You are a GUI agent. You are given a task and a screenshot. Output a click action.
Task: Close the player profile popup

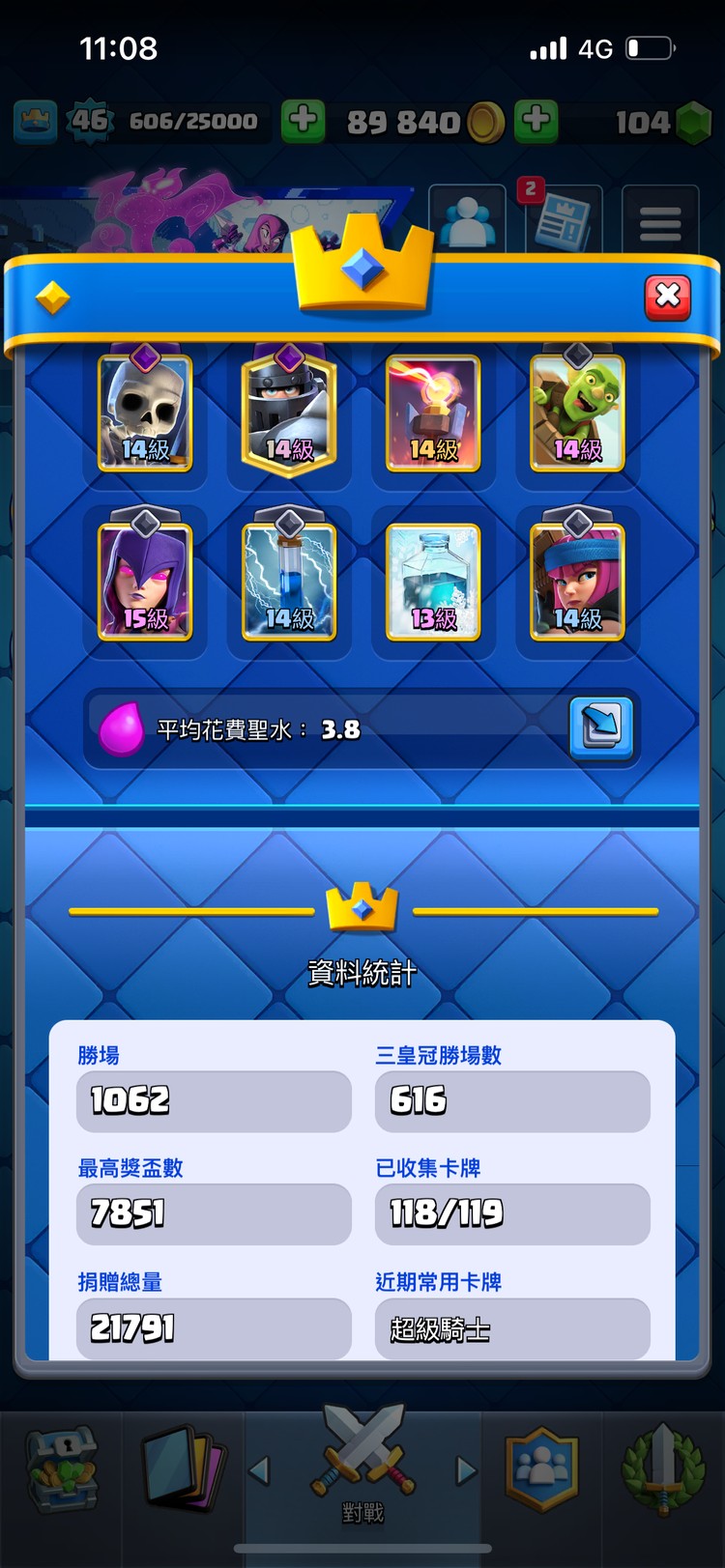(x=668, y=297)
